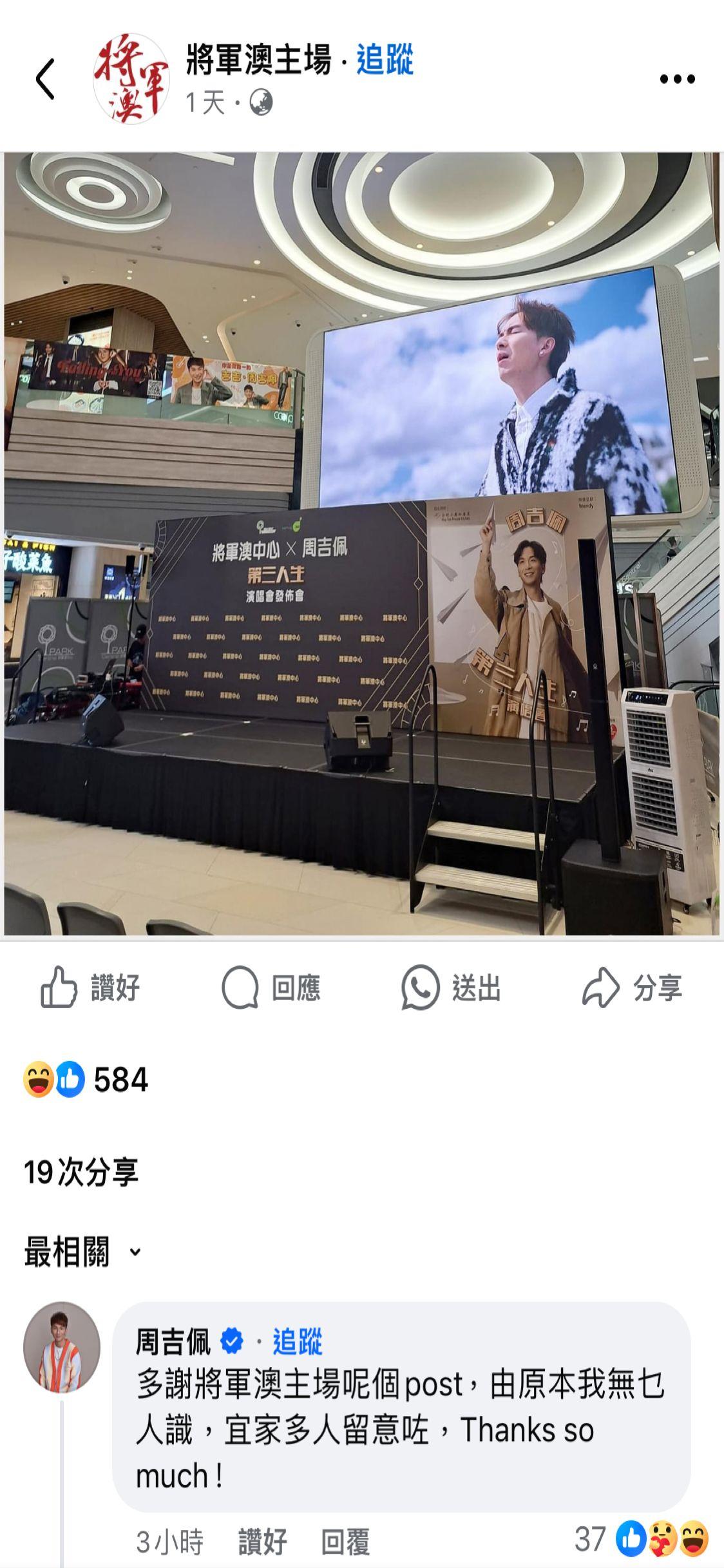The height and width of the screenshot is (1568, 724).
Task: Open the post's three-dot overflow menu
Action: (x=677, y=79)
